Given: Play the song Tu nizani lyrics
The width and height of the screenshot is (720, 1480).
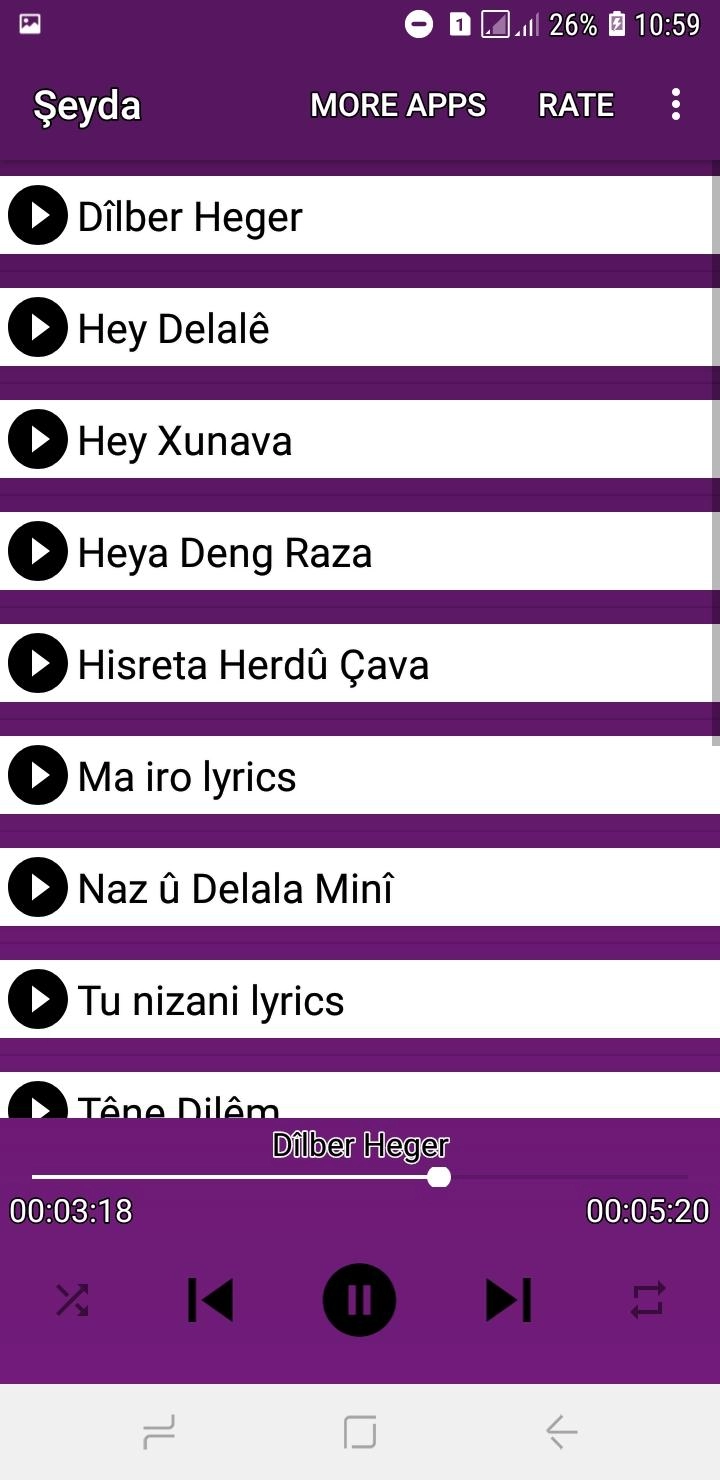Looking at the screenshot, I should pyautogui.click(x=38, y=999).
